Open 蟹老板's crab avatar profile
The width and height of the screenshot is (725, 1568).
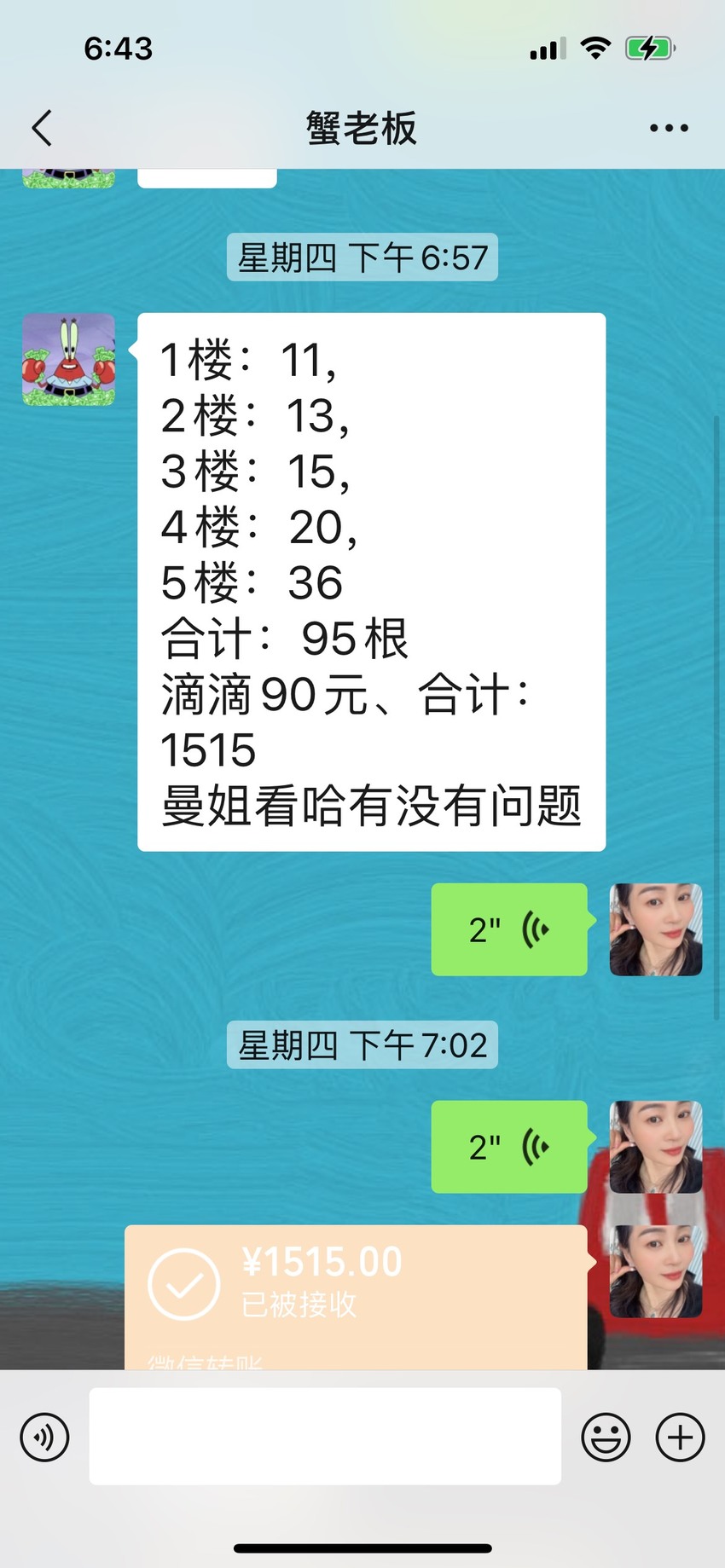click(x=68, y=359)
